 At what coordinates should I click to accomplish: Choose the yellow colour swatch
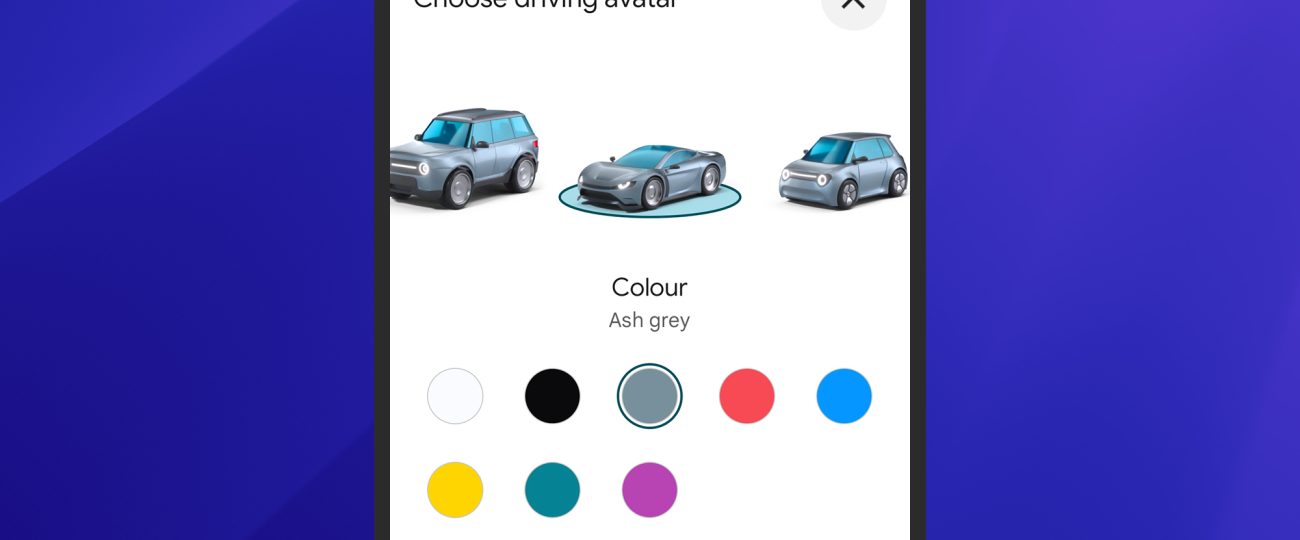(455, 490)
